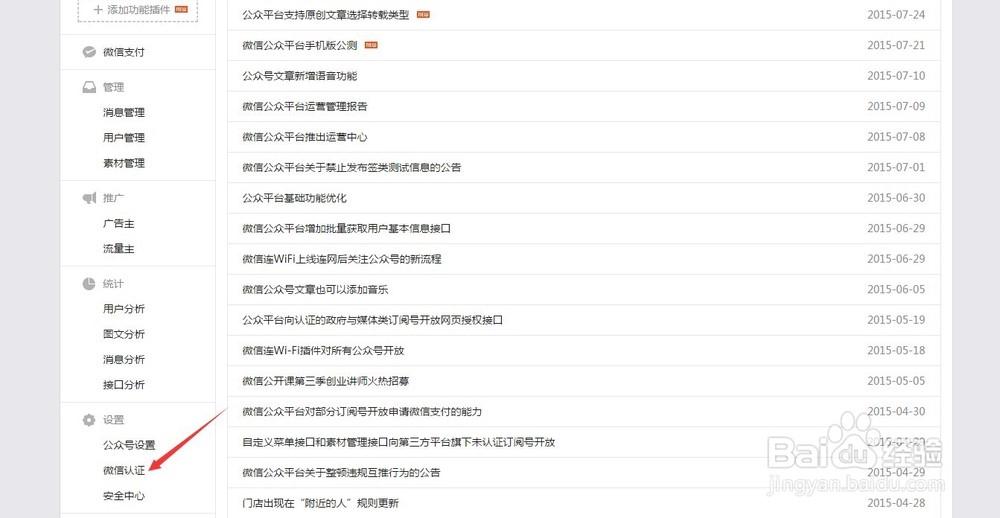Open 公众号设置
The image size is (1000, 518).
tap(129, 445)
